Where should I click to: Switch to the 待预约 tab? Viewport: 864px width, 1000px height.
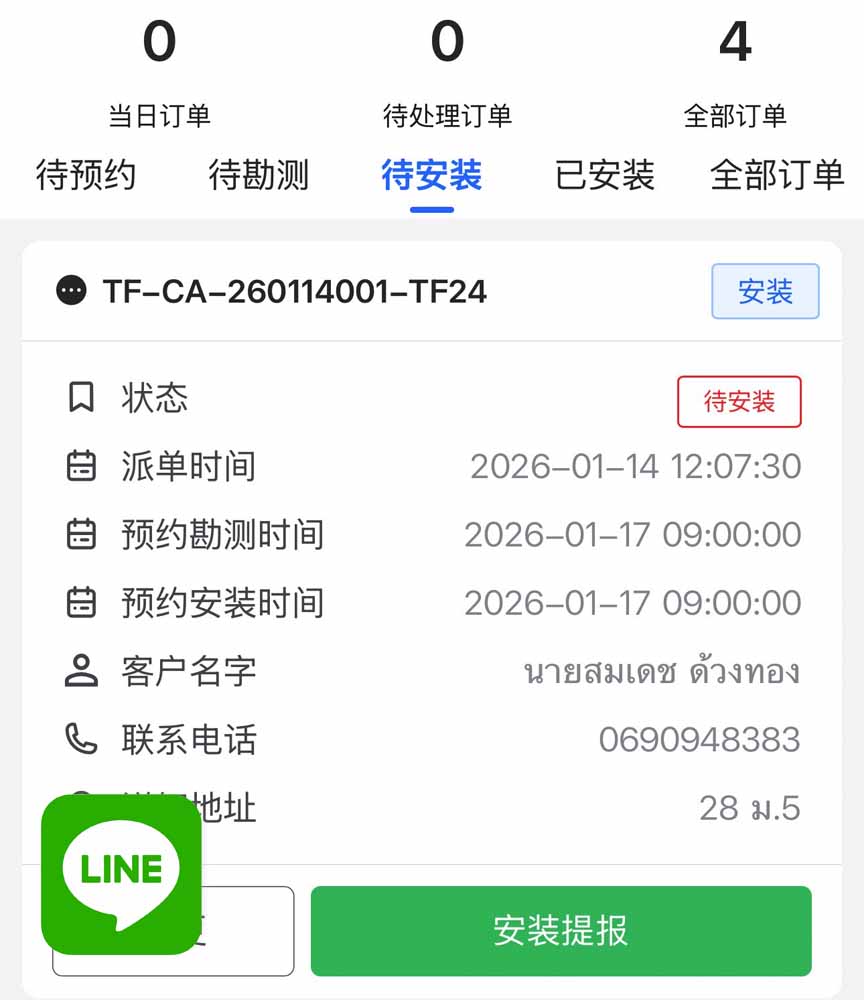click(x=86, y=175)
